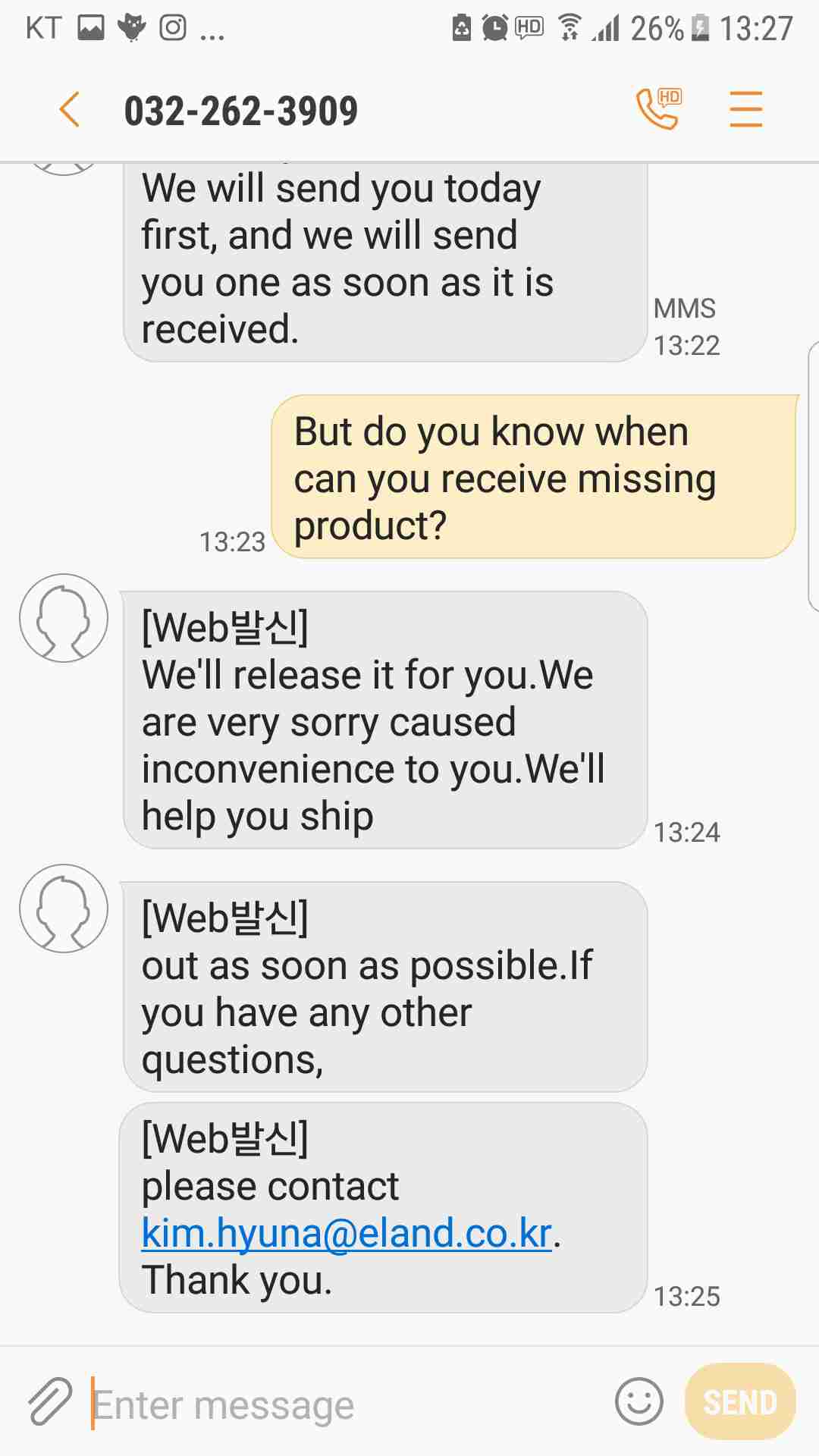Go back to the message list
Image resolution: width=819 pixels, height=1456 pixels.
pos(69,109)
